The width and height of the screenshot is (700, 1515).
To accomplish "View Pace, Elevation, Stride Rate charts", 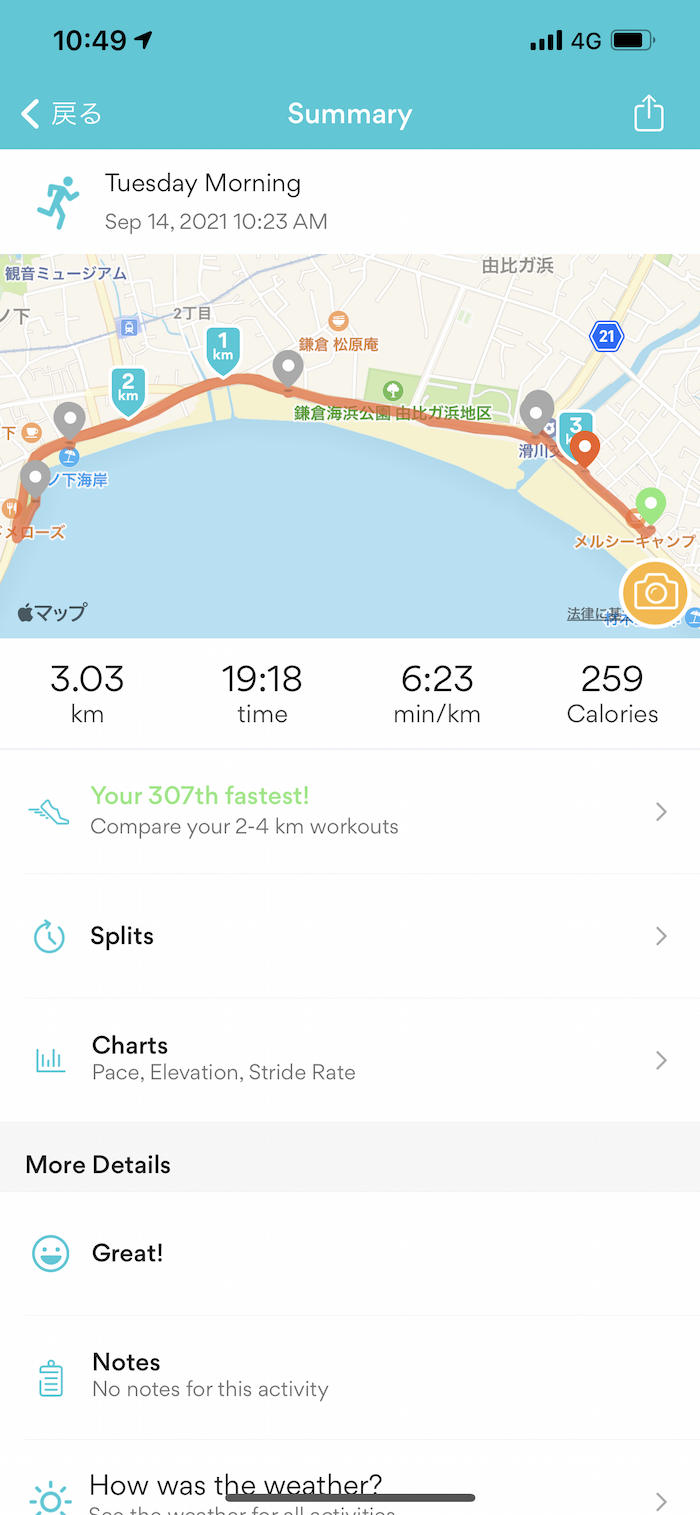I will 350,1059.
